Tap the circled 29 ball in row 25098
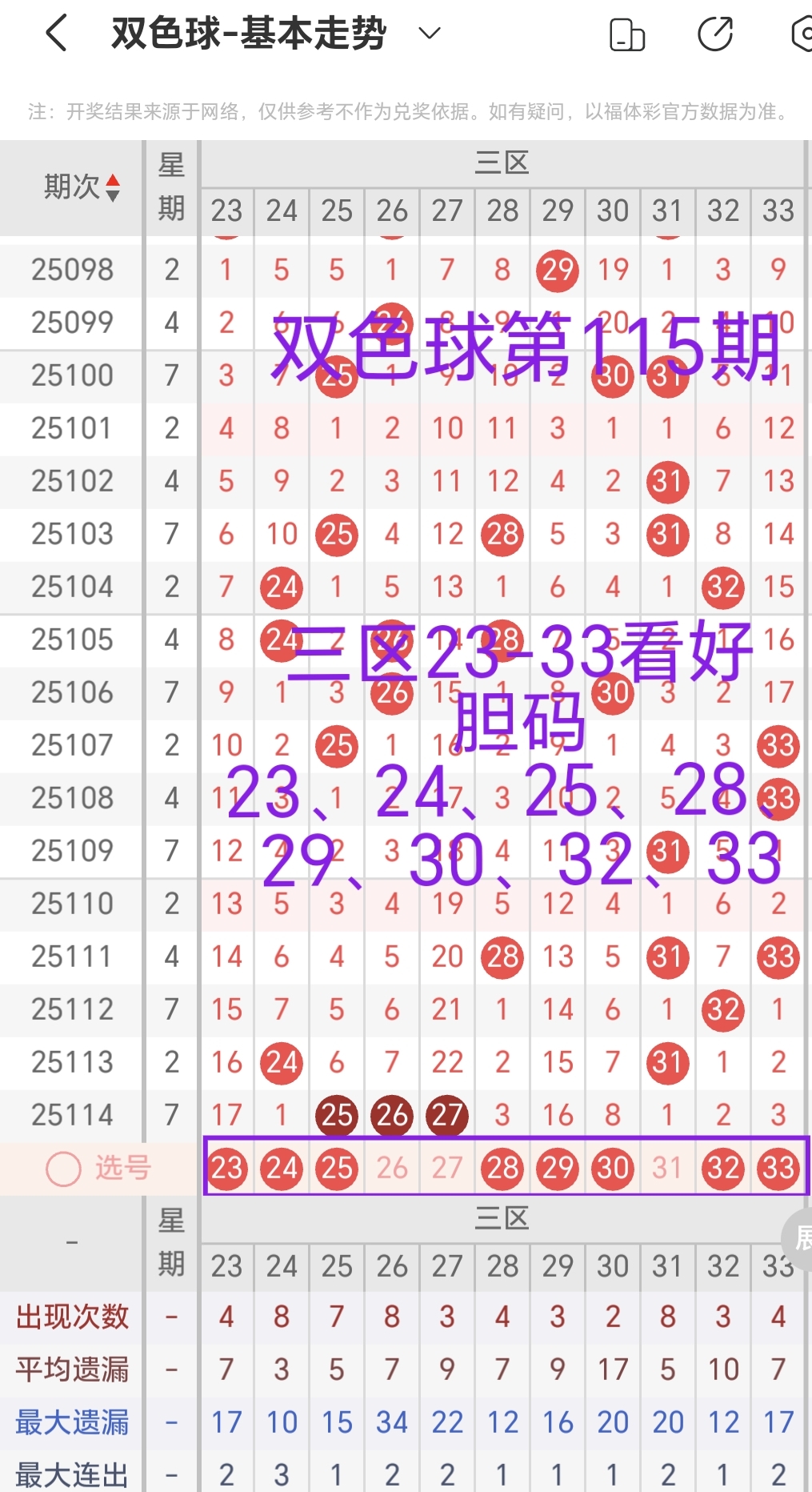 coord(557,270)
